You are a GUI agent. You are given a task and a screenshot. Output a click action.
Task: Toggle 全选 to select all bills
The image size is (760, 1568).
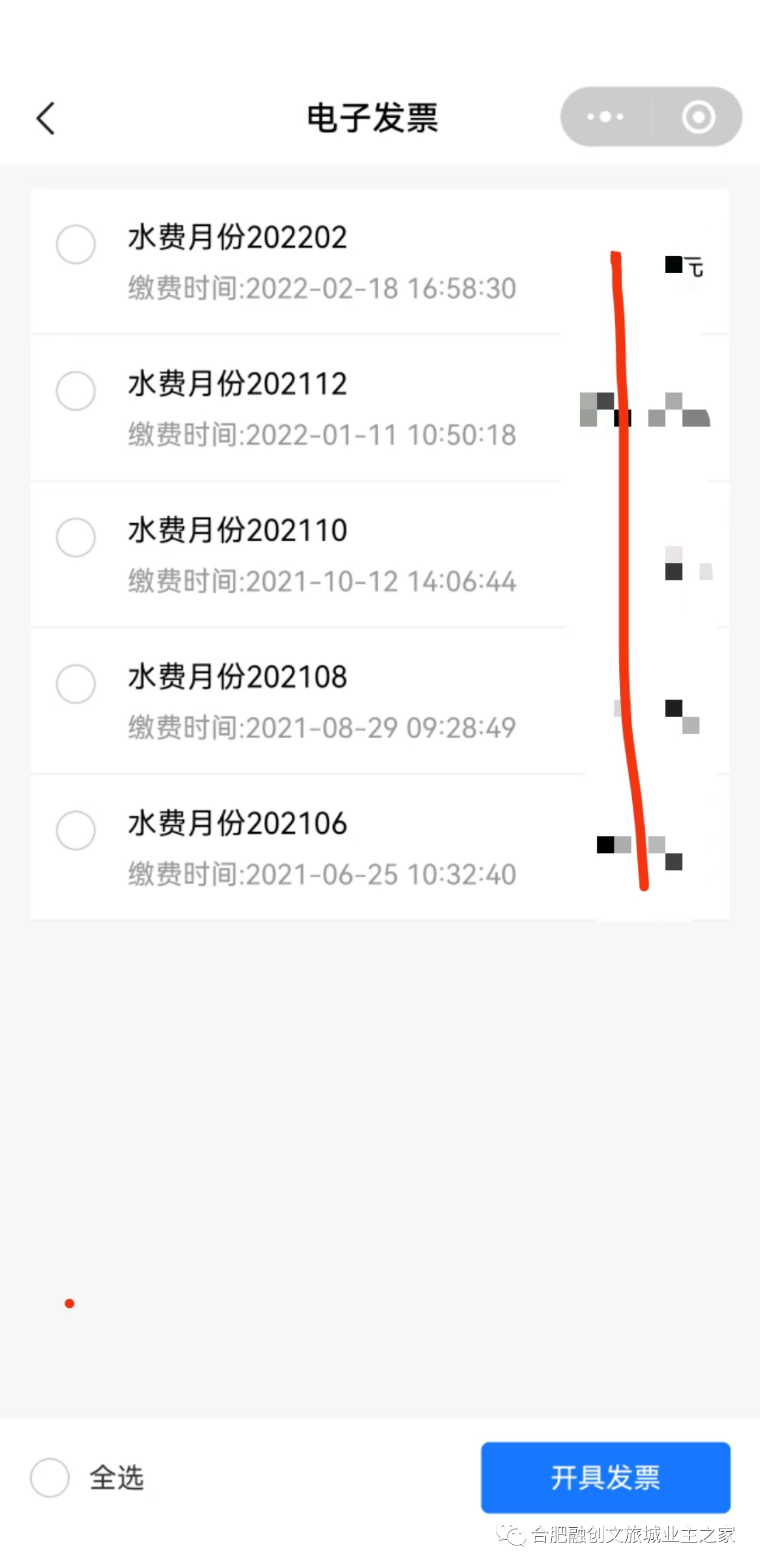pyautogui.click(x=50, y=1477)
